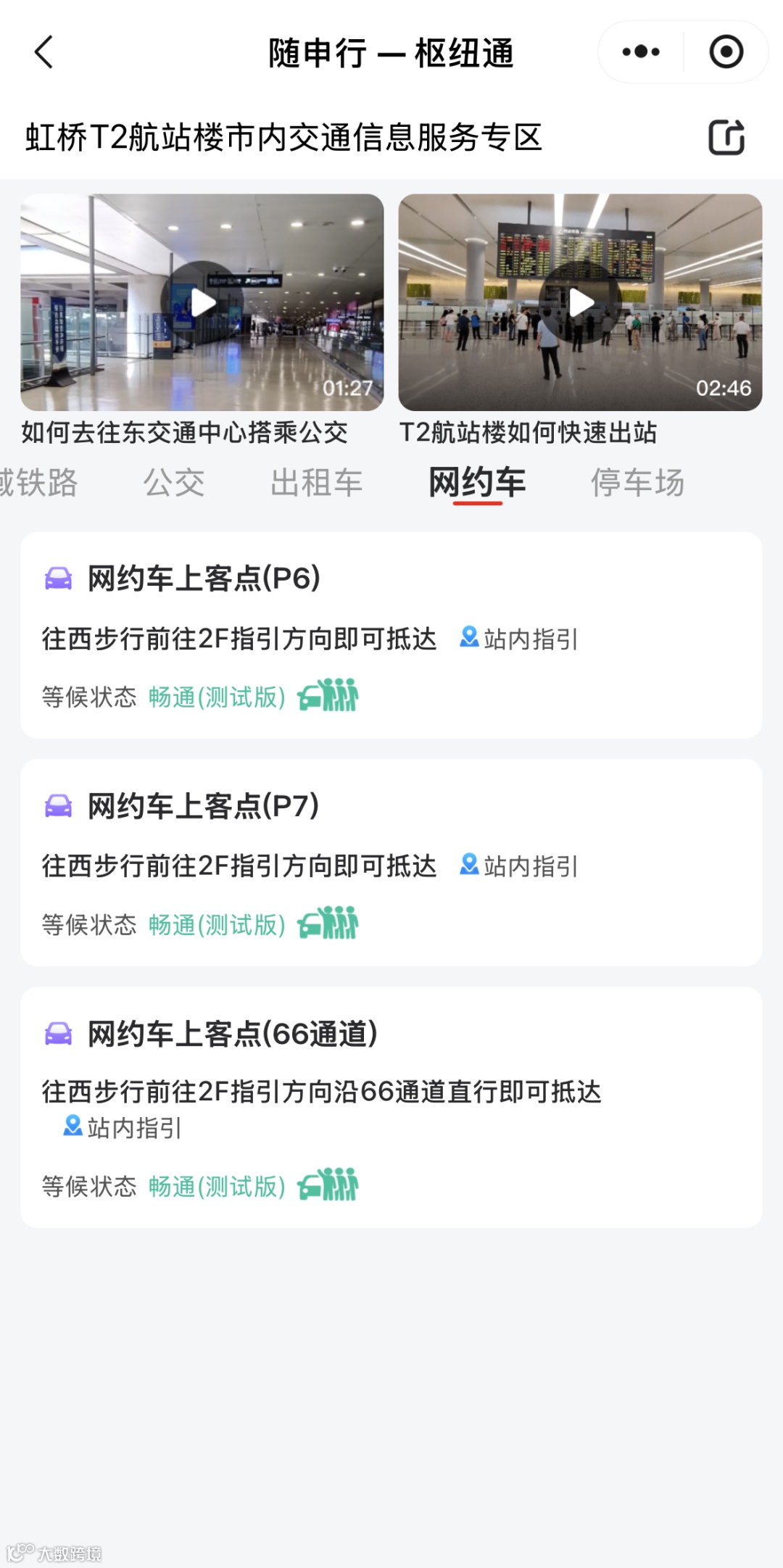The width and height of the screenshot is (783, 1568).
Task: Open 站内指引 for 网约车上客点(P6)
Action: [519, 639]
